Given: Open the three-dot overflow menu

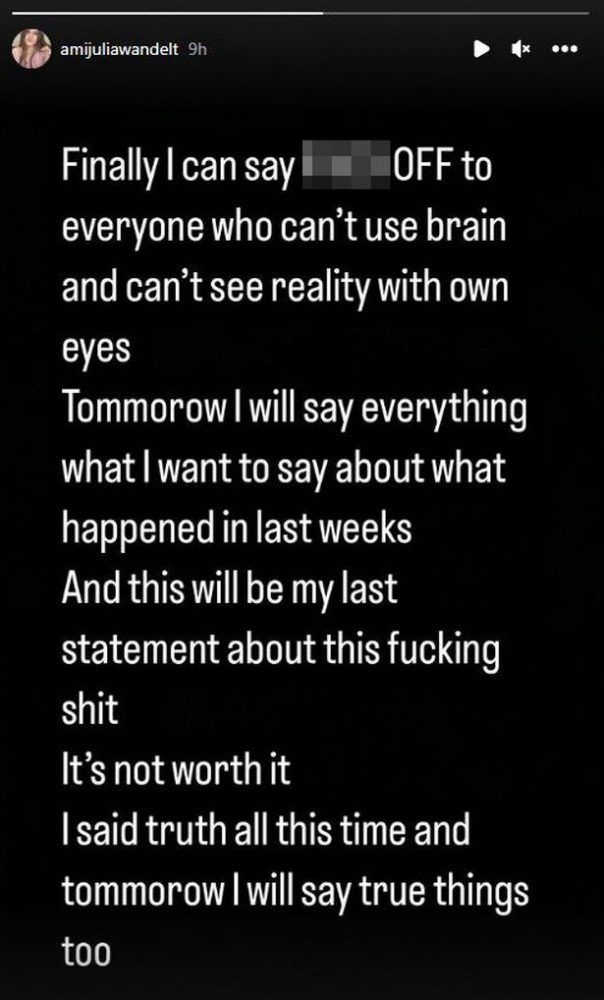Looking at the screenshot, I should (564, 49).
